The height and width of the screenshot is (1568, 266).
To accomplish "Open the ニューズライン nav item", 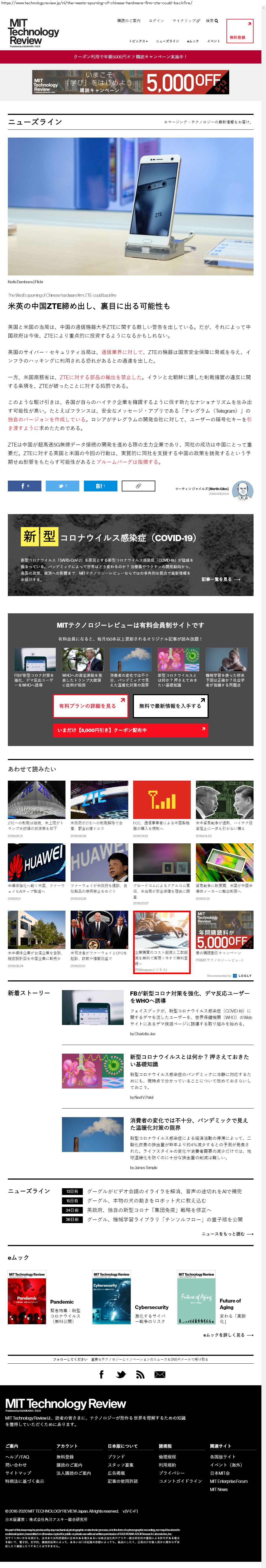I will [x=168, y=41].
